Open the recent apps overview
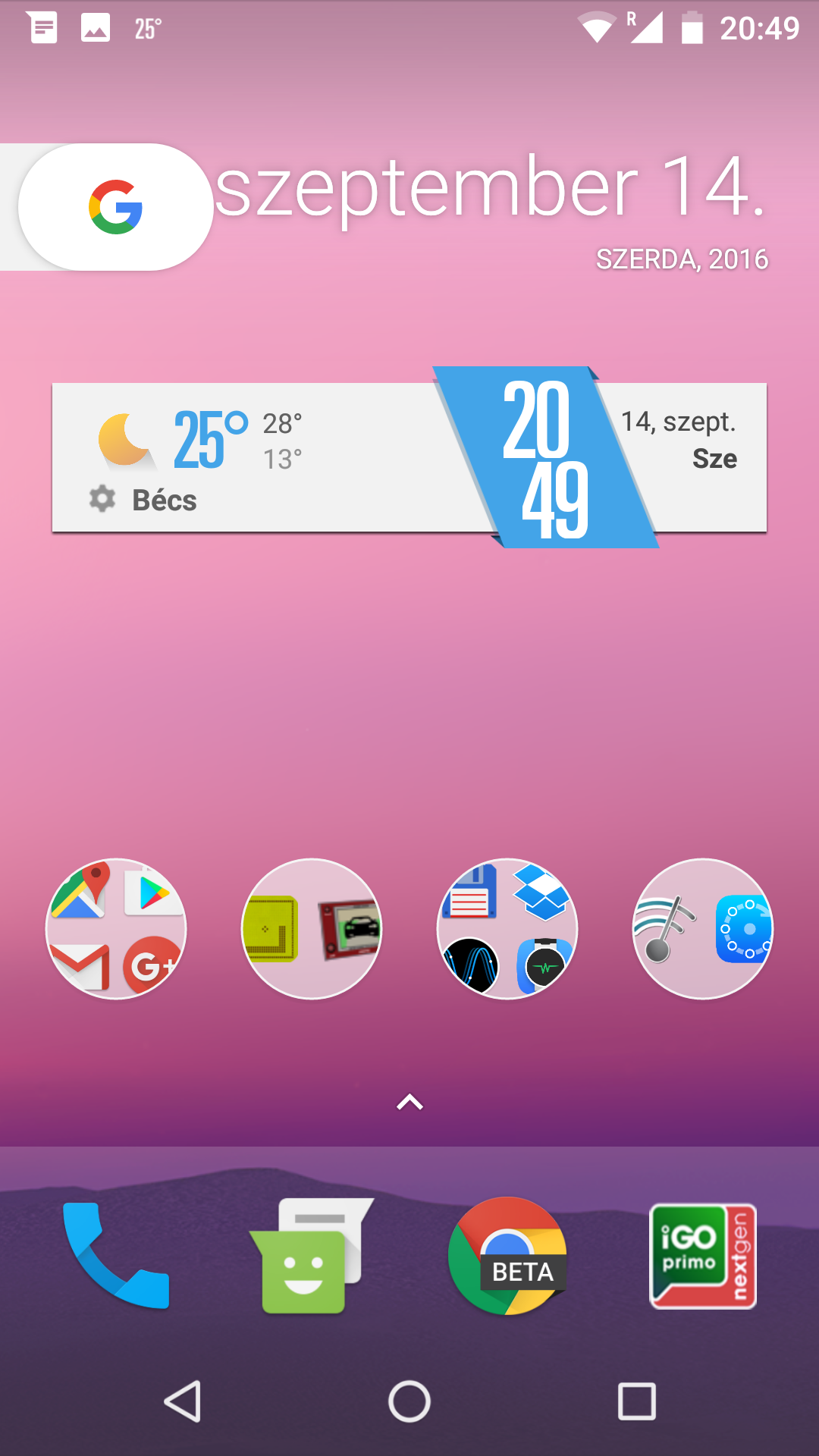 click(x=637, y=1401)
